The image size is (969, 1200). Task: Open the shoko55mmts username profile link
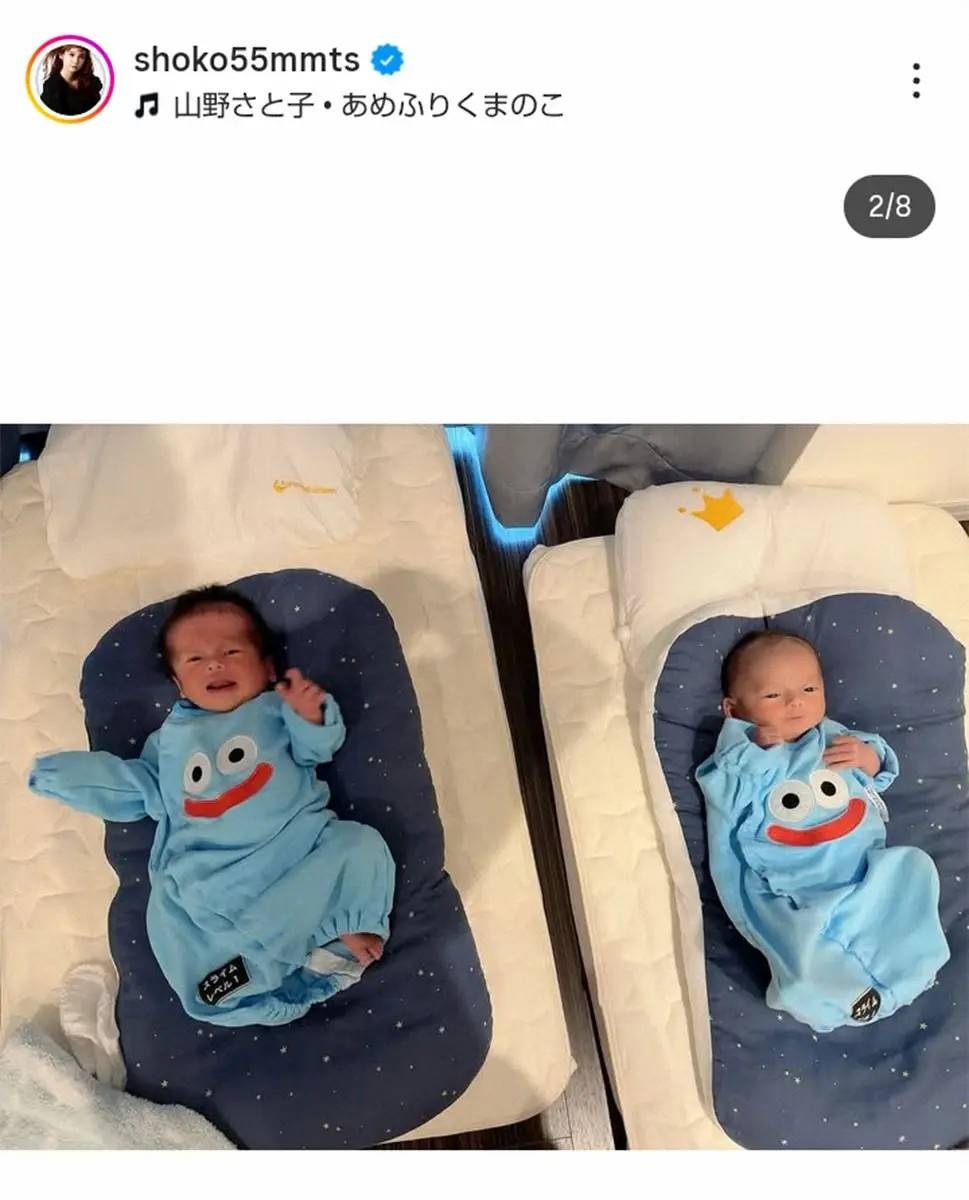point(246,60)
